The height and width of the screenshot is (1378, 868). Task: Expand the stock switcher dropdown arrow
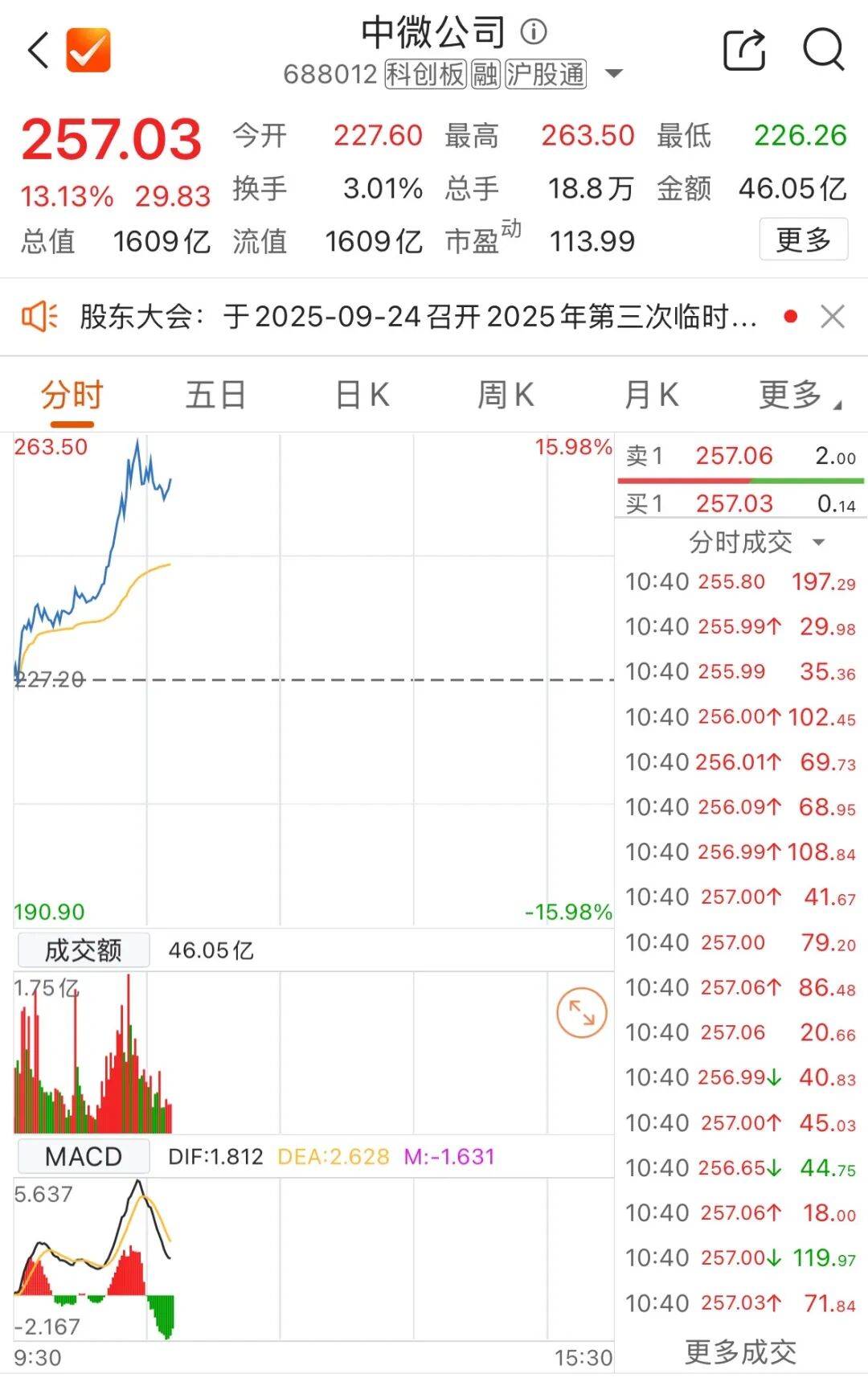pos(613,74)
